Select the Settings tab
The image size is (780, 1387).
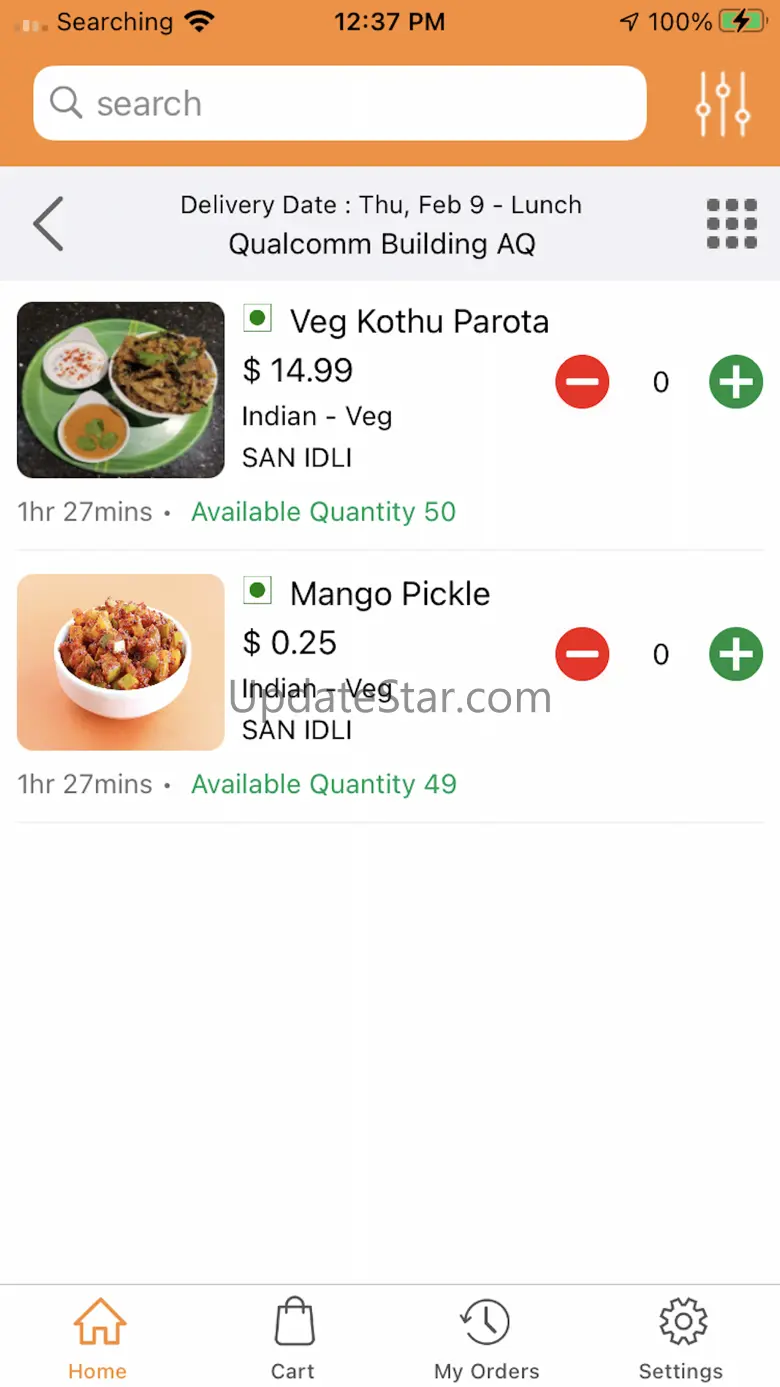(x=681, y=1338)
